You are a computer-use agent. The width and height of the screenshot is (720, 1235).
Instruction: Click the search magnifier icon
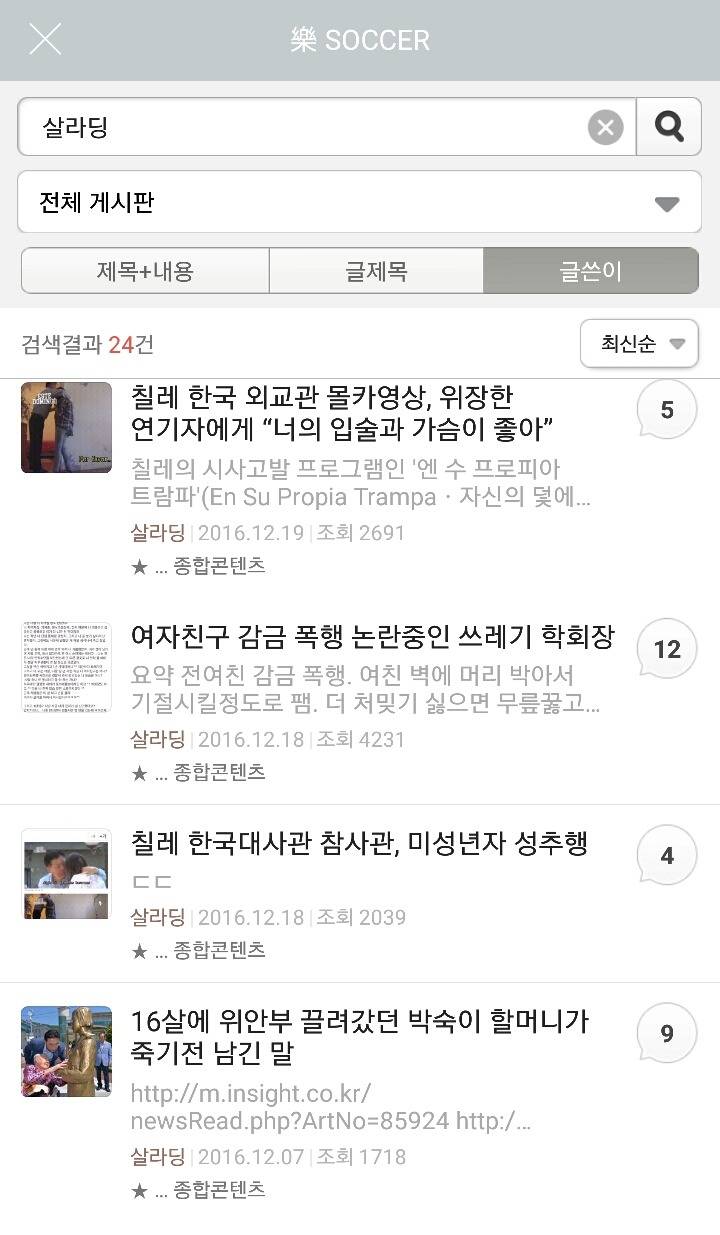tap(668, 126)
